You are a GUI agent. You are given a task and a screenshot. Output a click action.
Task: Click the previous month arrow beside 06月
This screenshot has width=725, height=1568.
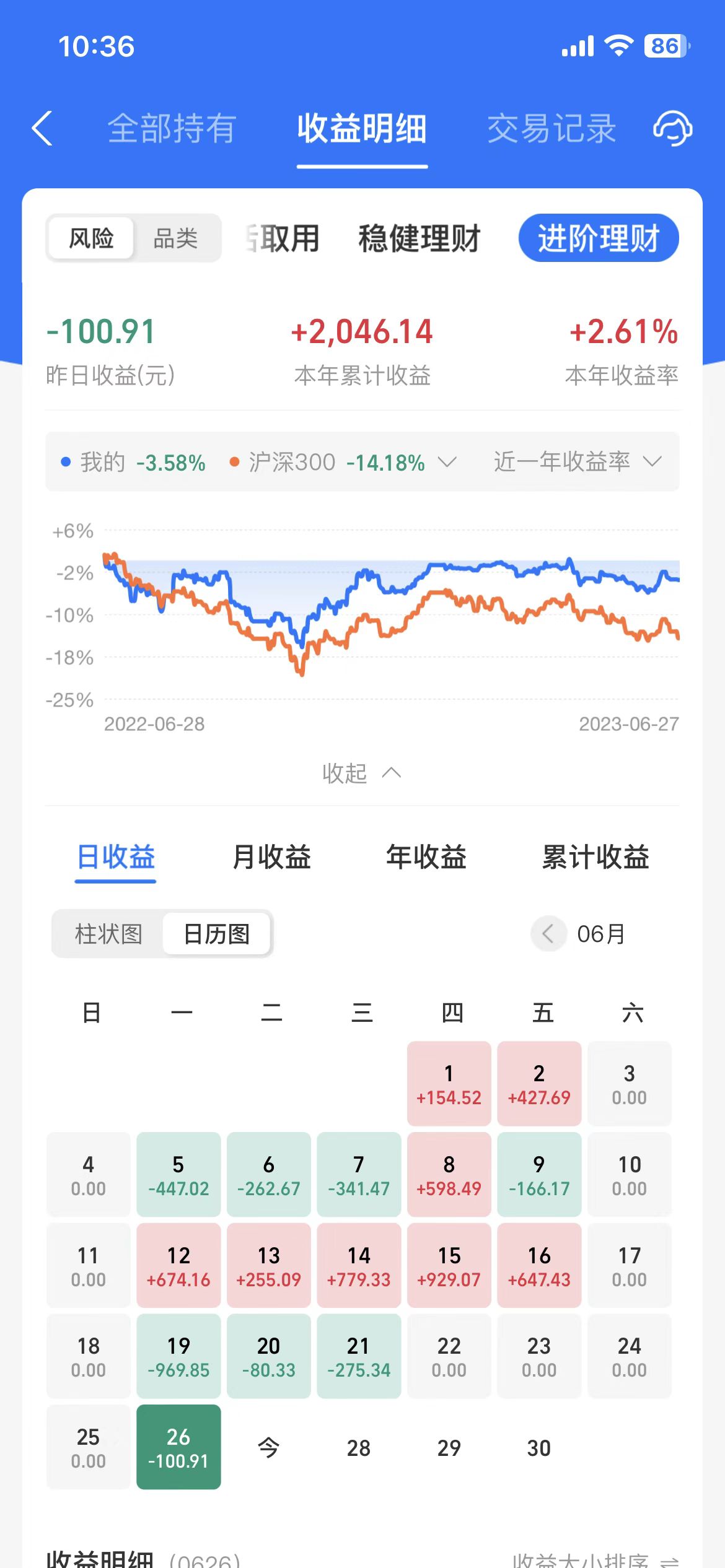pyautogui.click(x=548, y=934)
